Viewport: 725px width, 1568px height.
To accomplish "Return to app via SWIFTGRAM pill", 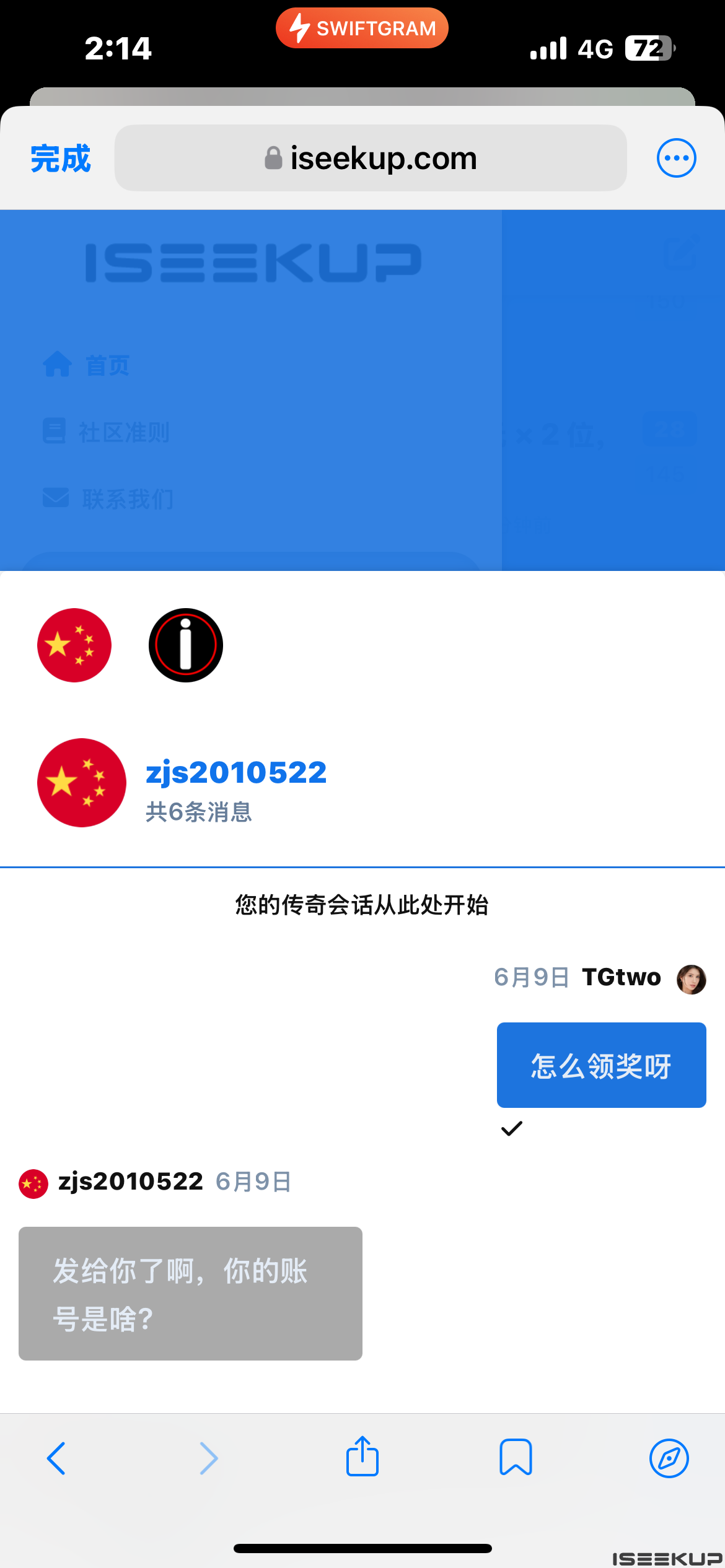I will click(x=362, y=28).
